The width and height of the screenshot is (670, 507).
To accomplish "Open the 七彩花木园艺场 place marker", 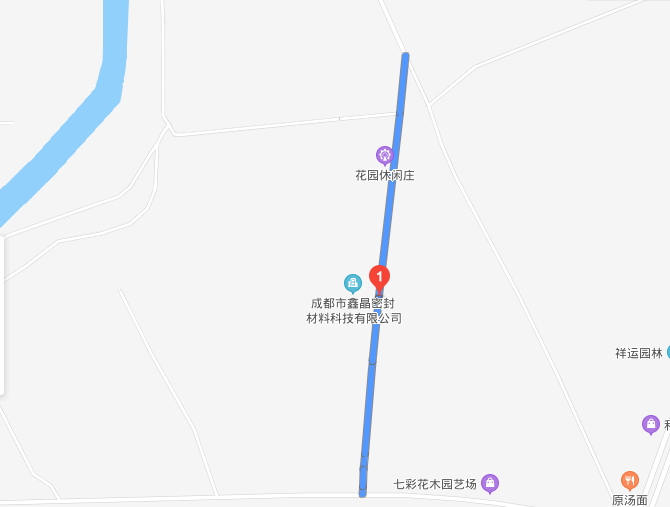I will pos(490,484).
